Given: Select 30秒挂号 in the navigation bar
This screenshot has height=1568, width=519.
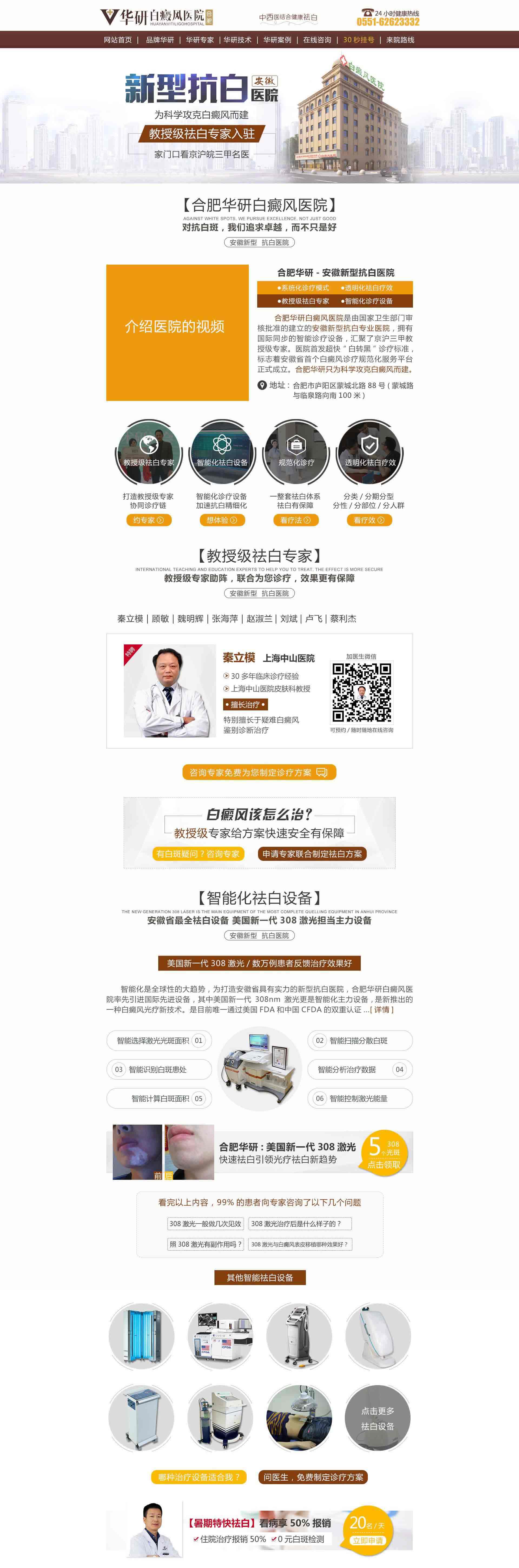Looking at the screenshot, I should coord(358,40).
